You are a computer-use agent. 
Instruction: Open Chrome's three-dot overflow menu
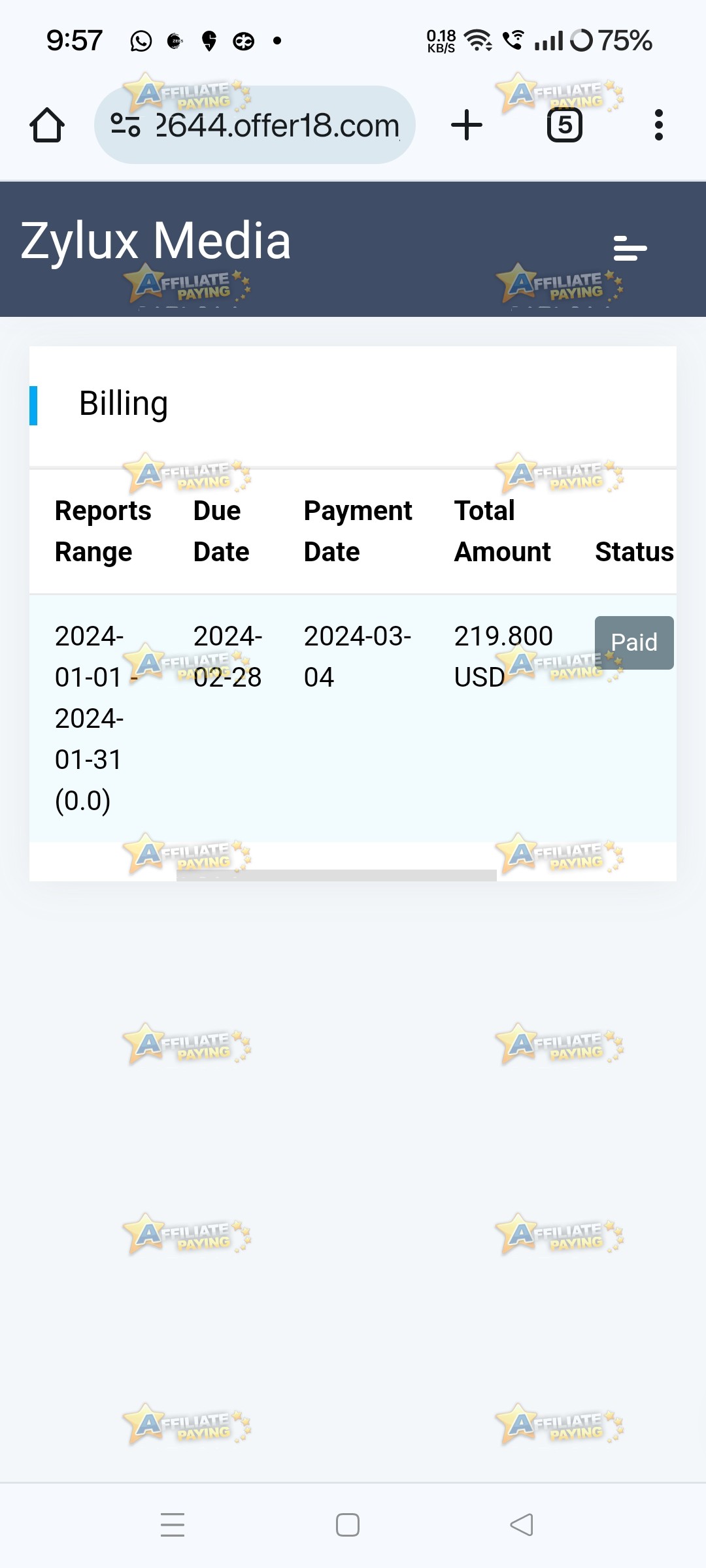[658, 124]
